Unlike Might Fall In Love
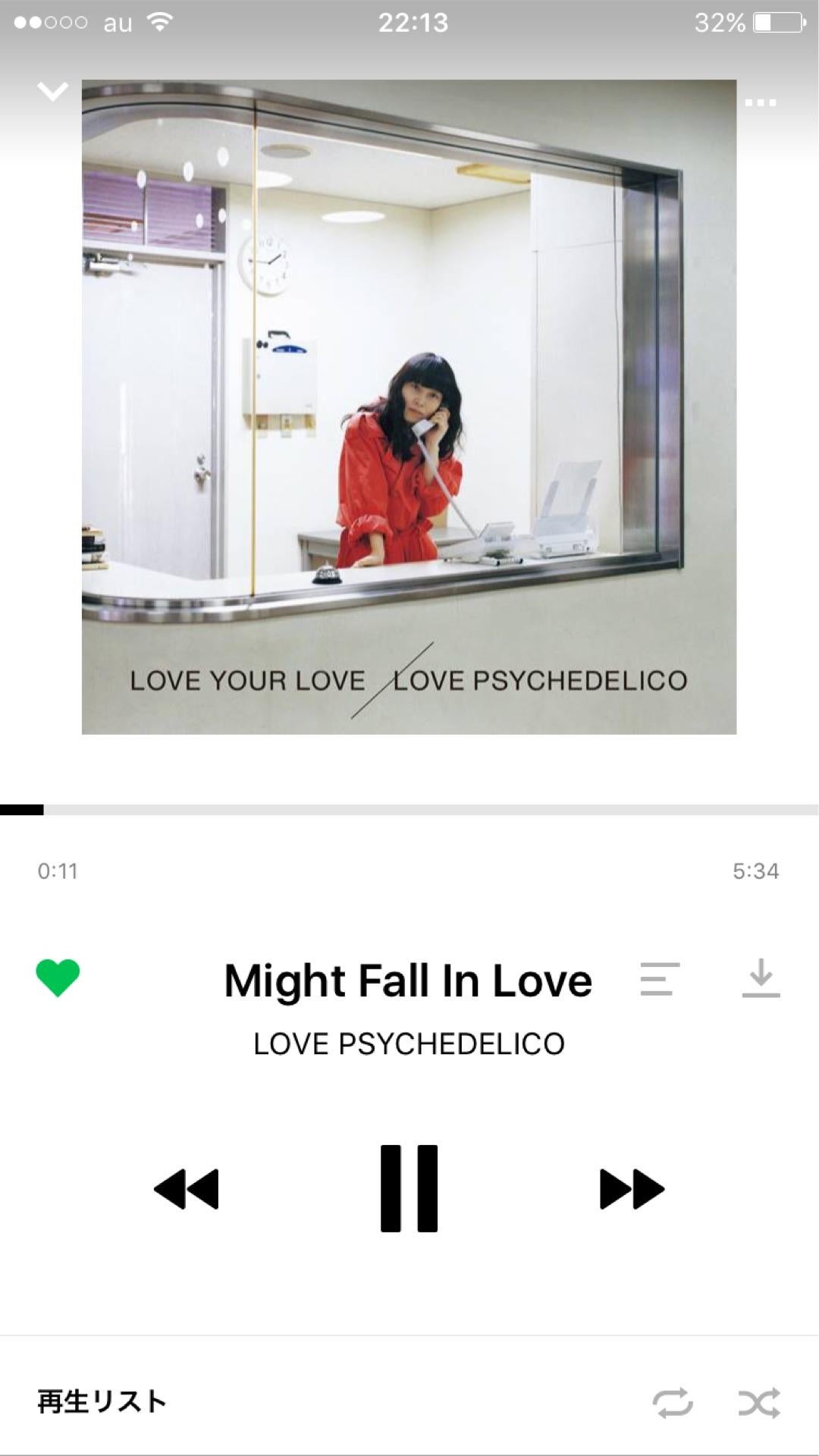This screenshot has width=819, height=1456. pyautogui.click(x=58, y=977)
